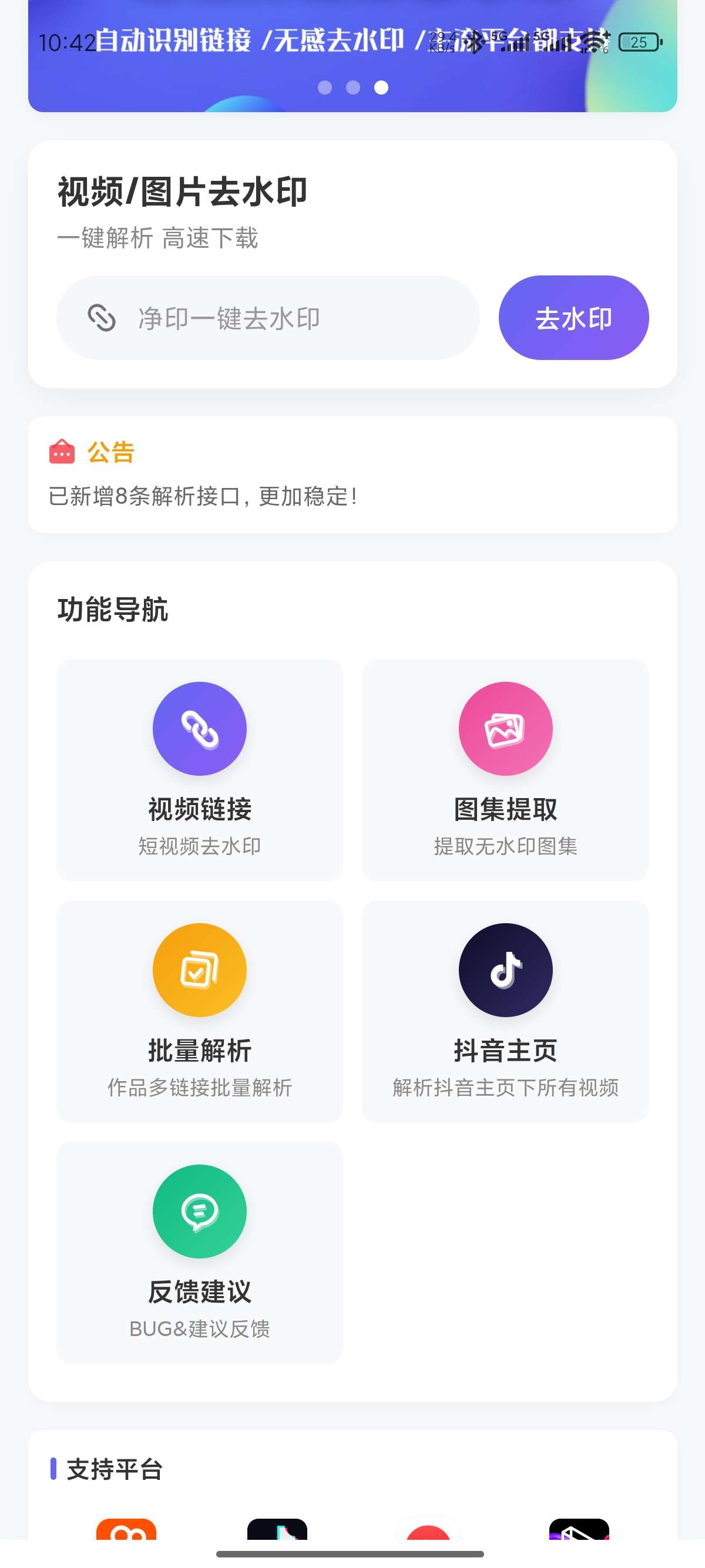This screenshot has height=1568, width=705.
Task: Open the top promotional banner
Action: pyautogui.click(x=352, y=67)
